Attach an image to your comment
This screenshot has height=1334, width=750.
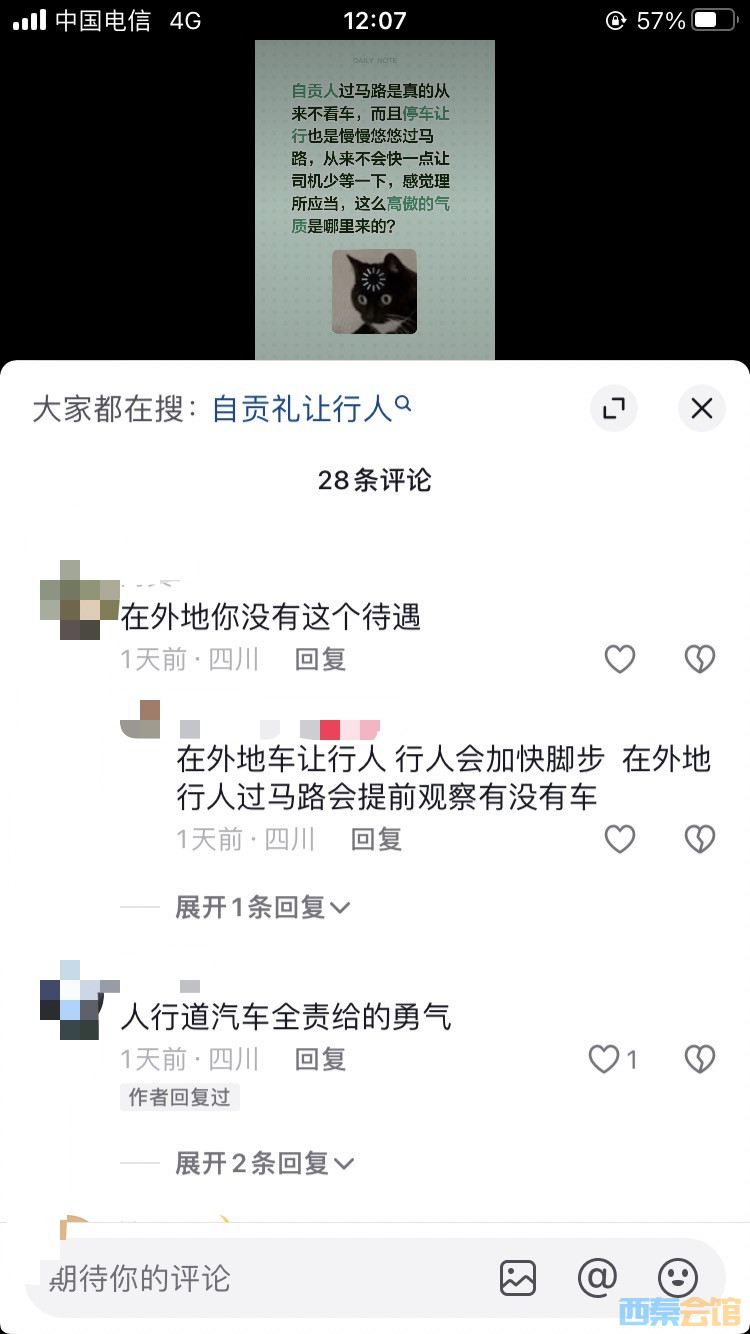click(518, 1278)
